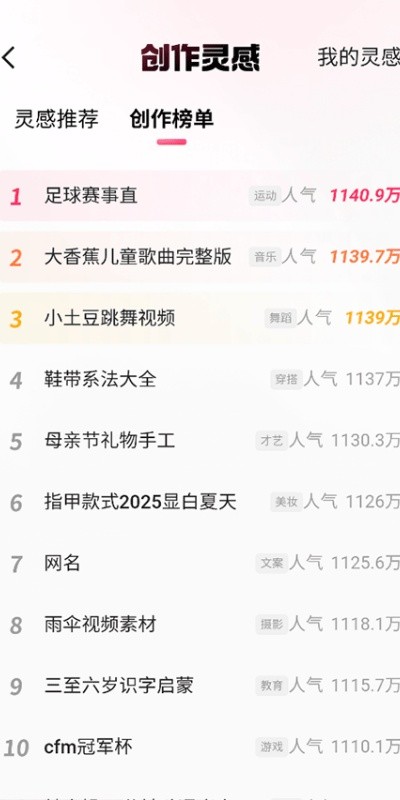
Task: View 三至六岁识字启蒙 inspiration
Action: point(200,686)
